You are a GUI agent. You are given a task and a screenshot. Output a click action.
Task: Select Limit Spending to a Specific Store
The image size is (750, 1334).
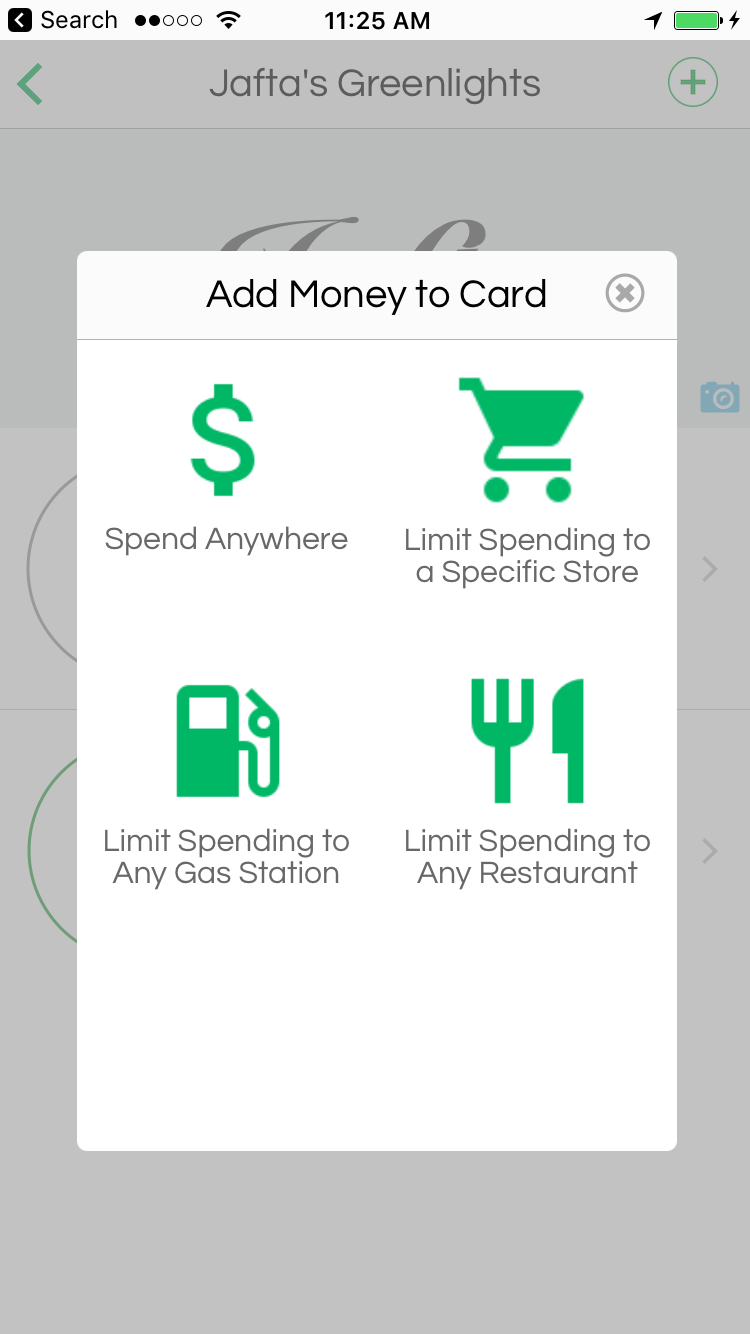coord(527,482)
